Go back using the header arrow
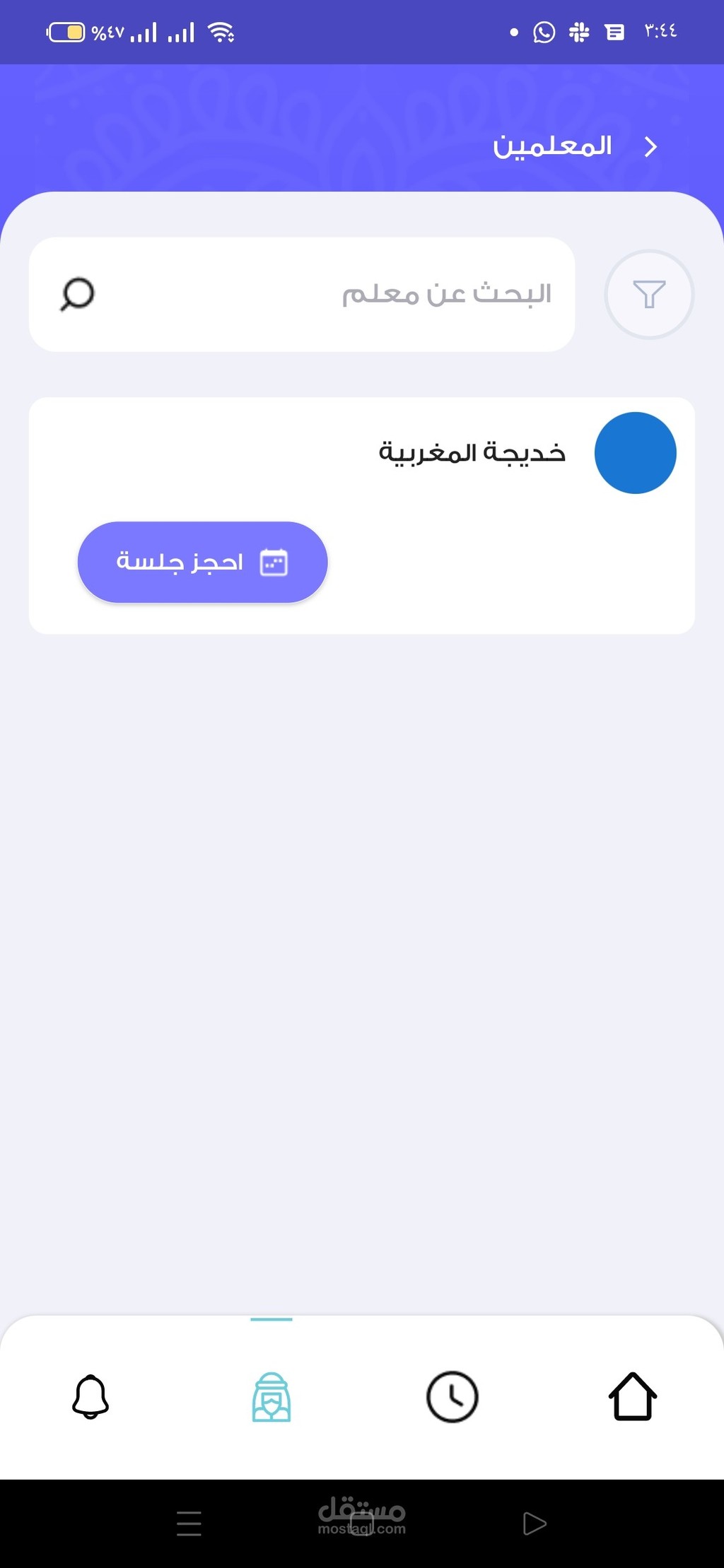Screen dimensions: 724x1568 pyautogui.click(x=650, y=147)
